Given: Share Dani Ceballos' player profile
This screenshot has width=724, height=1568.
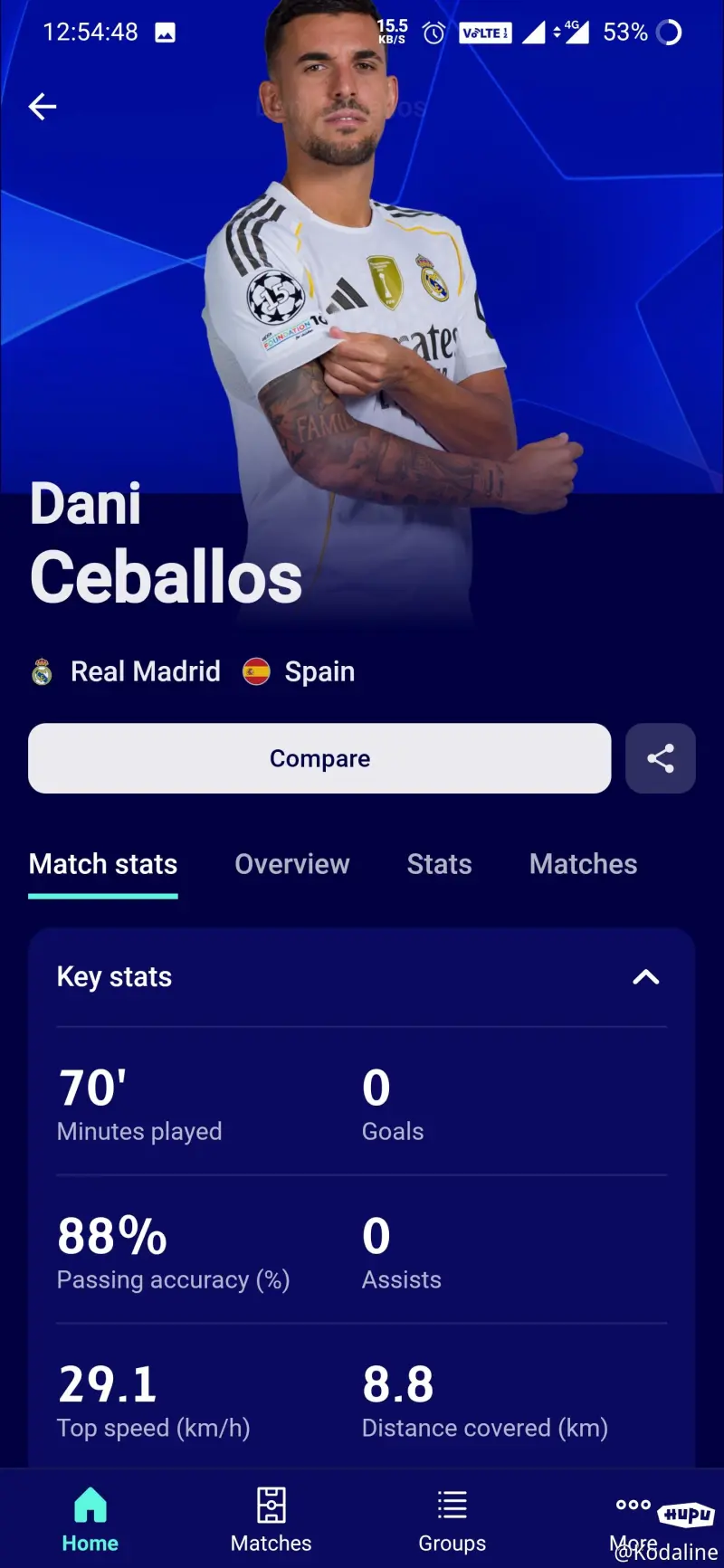Looking at the screenshot, I should click(x=660, y=758).
